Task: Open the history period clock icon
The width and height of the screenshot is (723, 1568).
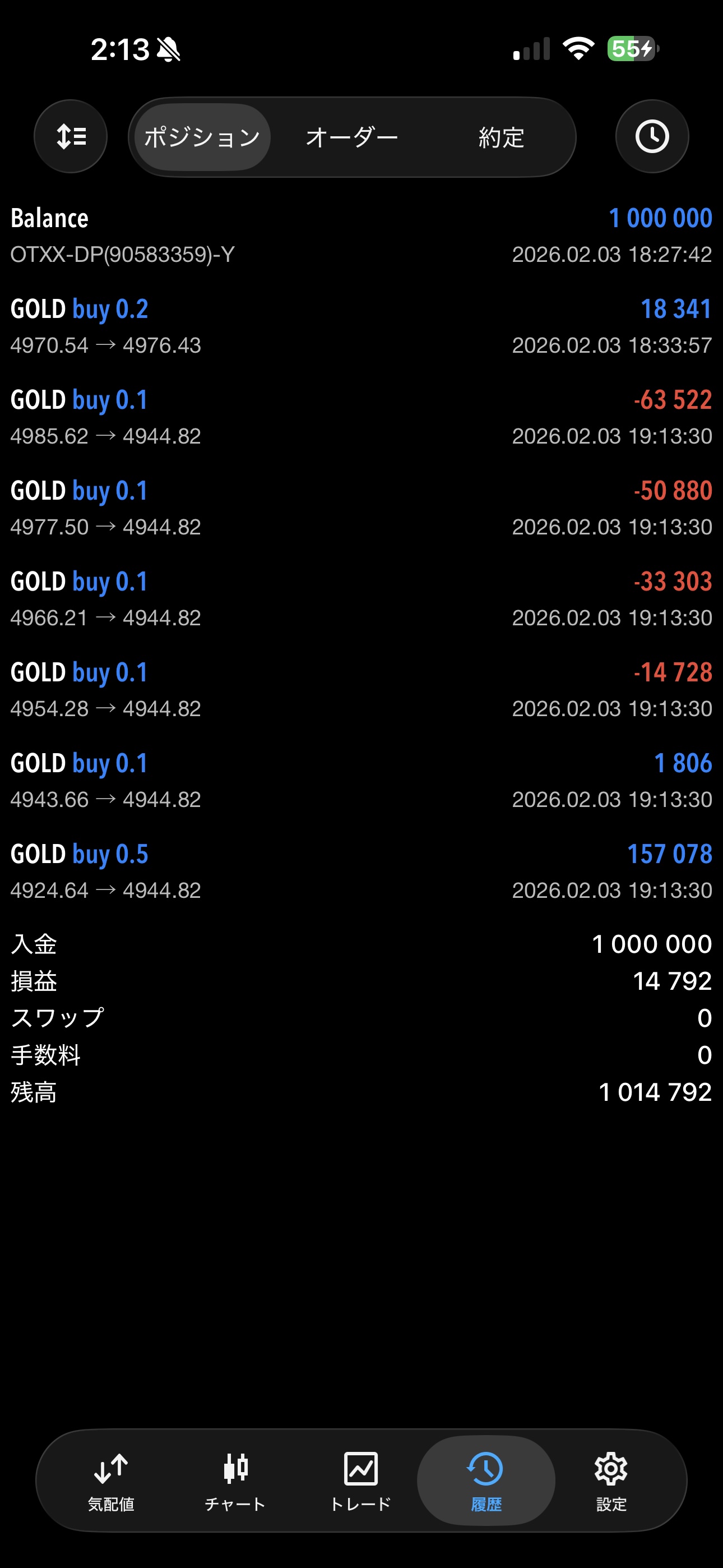Action: coord(652,136)
